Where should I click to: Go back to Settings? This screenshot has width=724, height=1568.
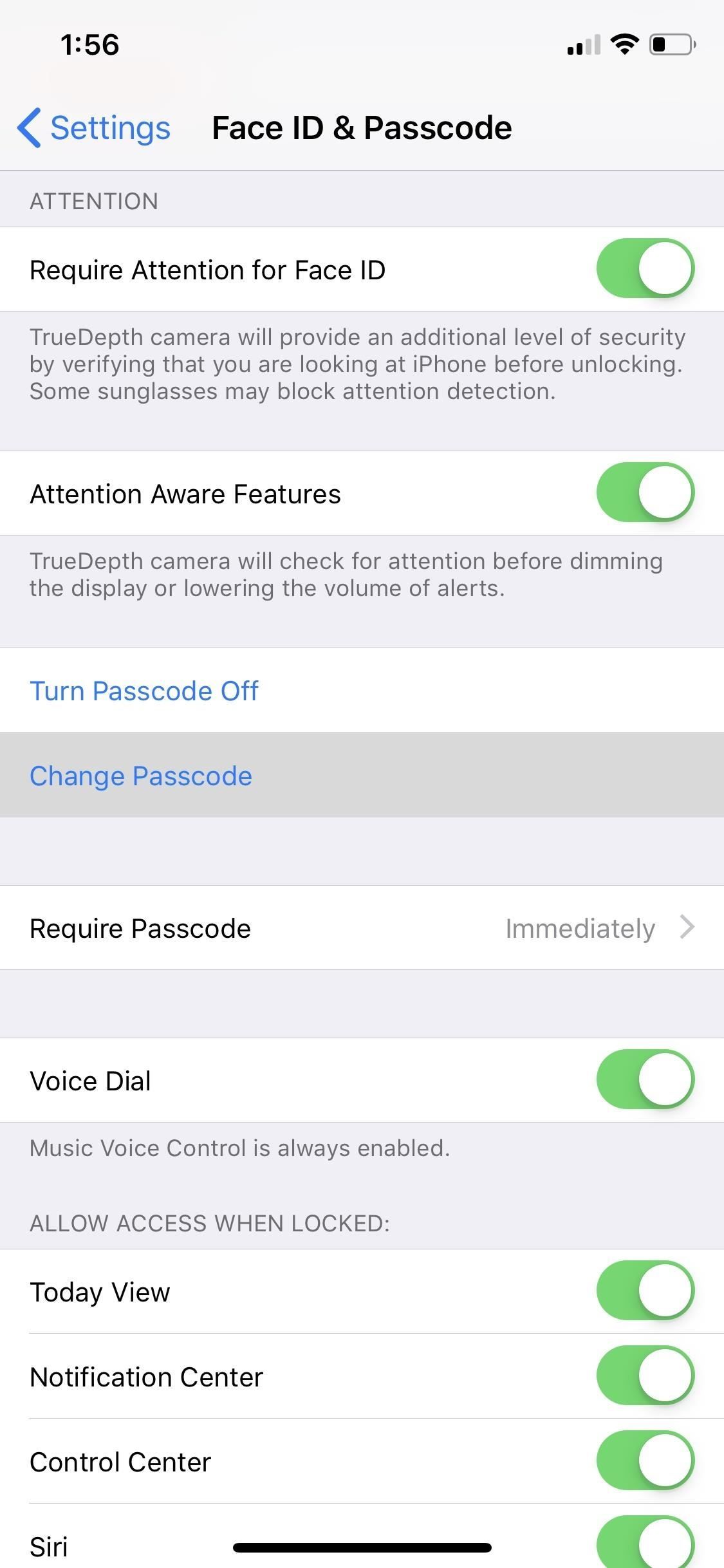[x=94, y=127]
